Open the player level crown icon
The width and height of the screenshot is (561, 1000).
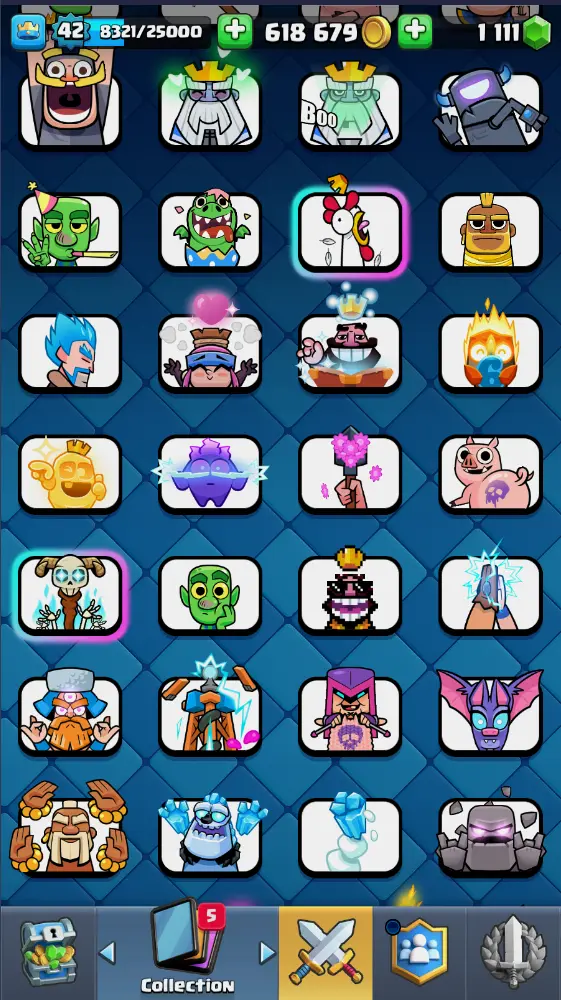point(29,32)
